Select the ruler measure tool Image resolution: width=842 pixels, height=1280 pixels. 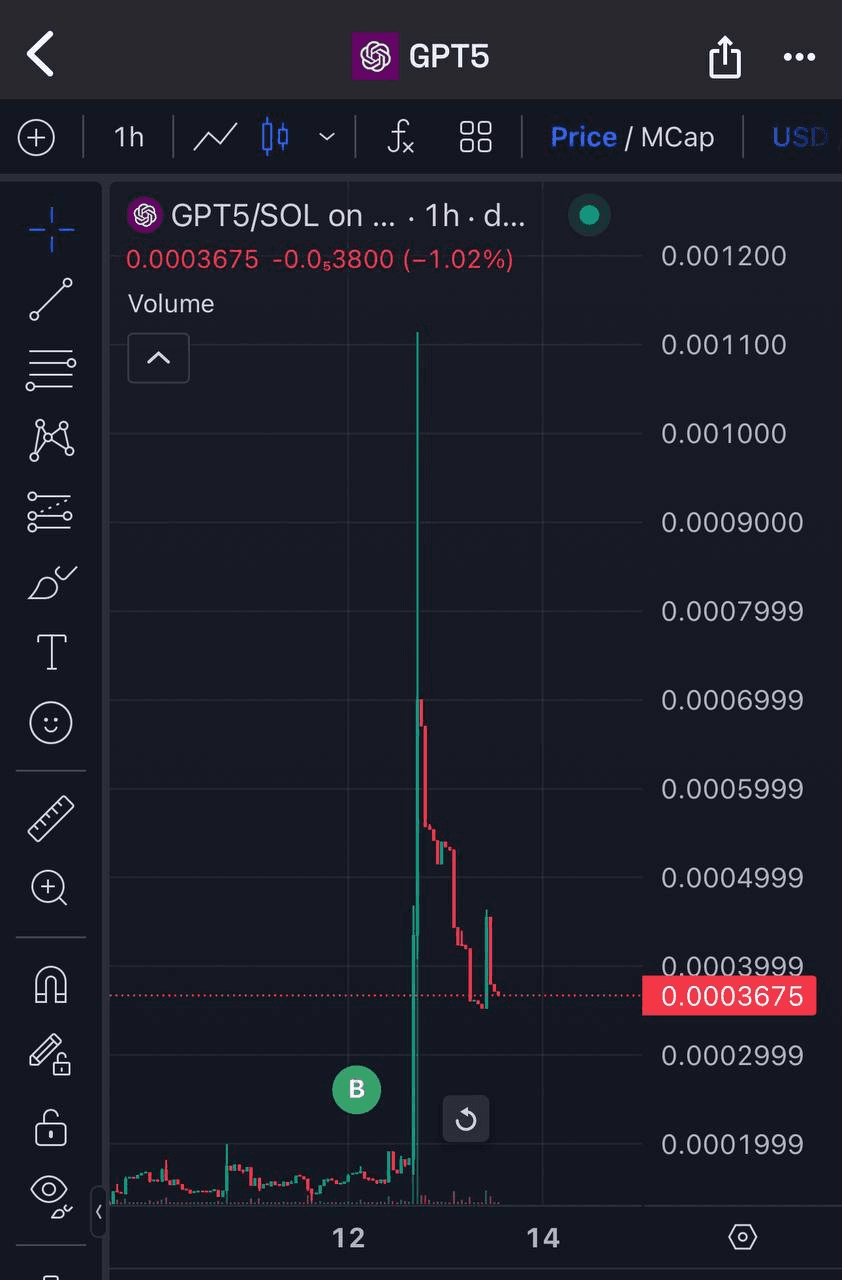[x=51, y=818]
